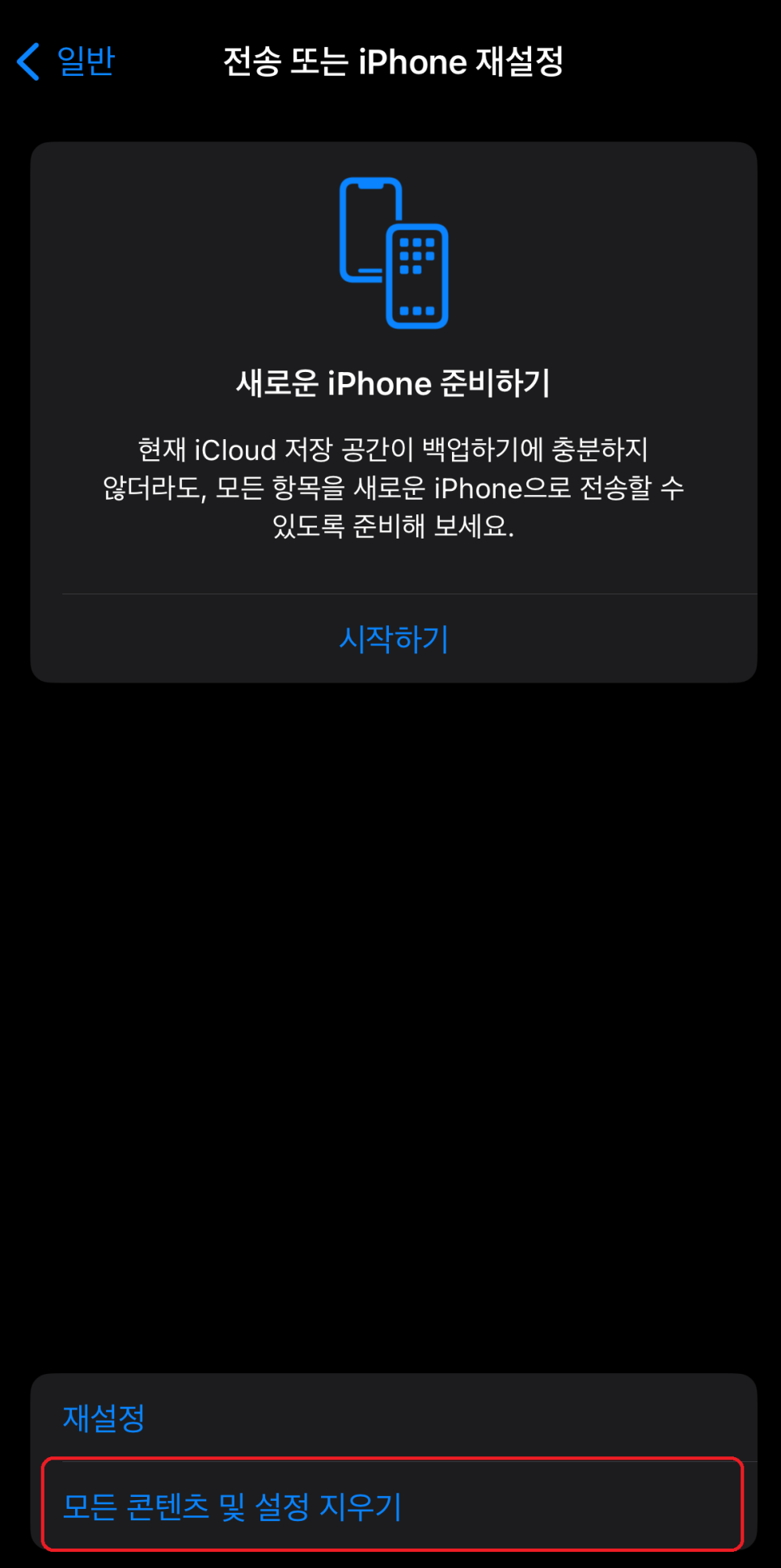Tap 시작하기 to prepare for a new iPhone
Image resolution: width=781 pixels, height=1568 pixels.
(x=394, y=639)
